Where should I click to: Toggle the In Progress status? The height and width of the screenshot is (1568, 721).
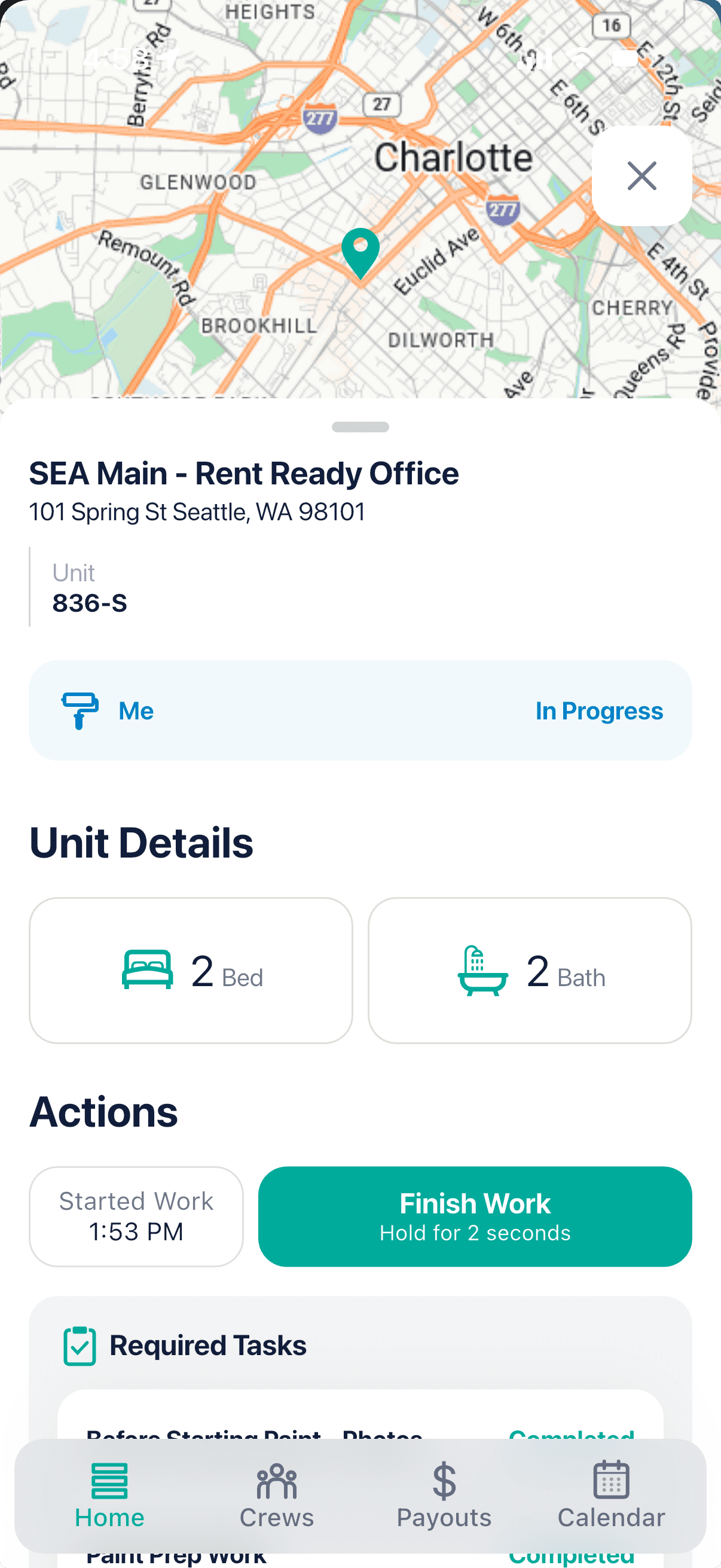click(x=599, y=710)
